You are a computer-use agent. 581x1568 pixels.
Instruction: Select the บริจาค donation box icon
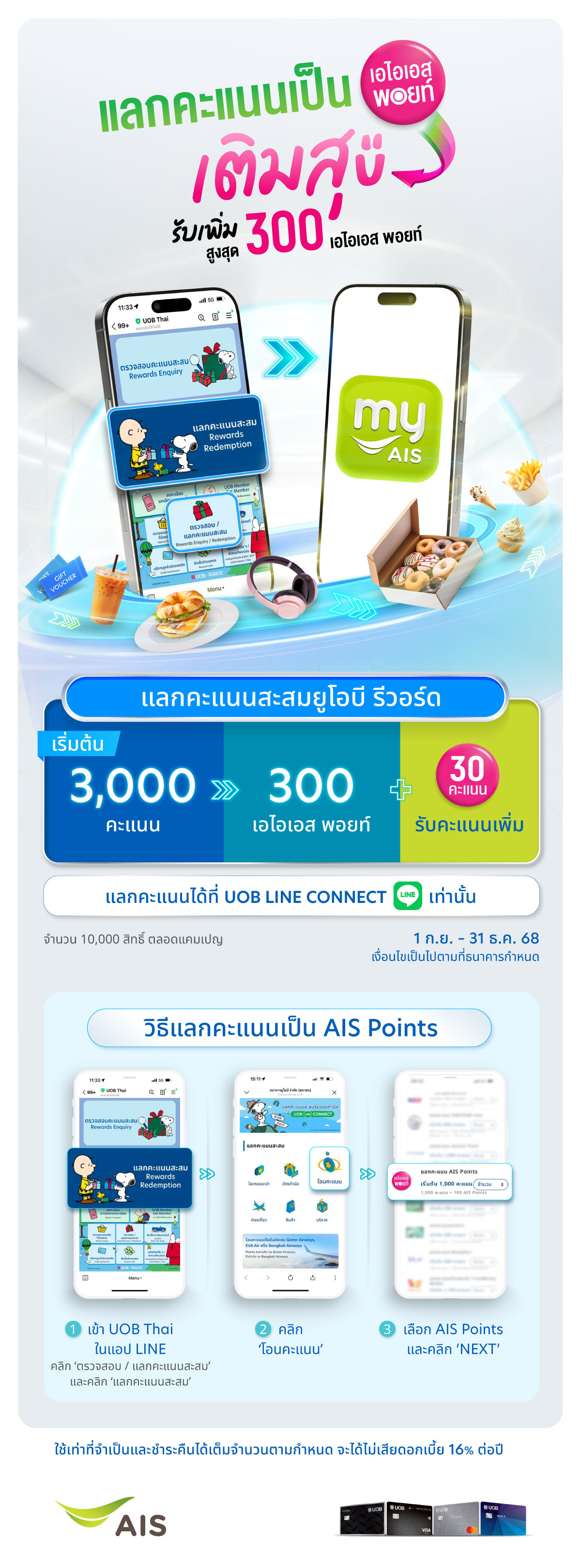click(322, 1207)
